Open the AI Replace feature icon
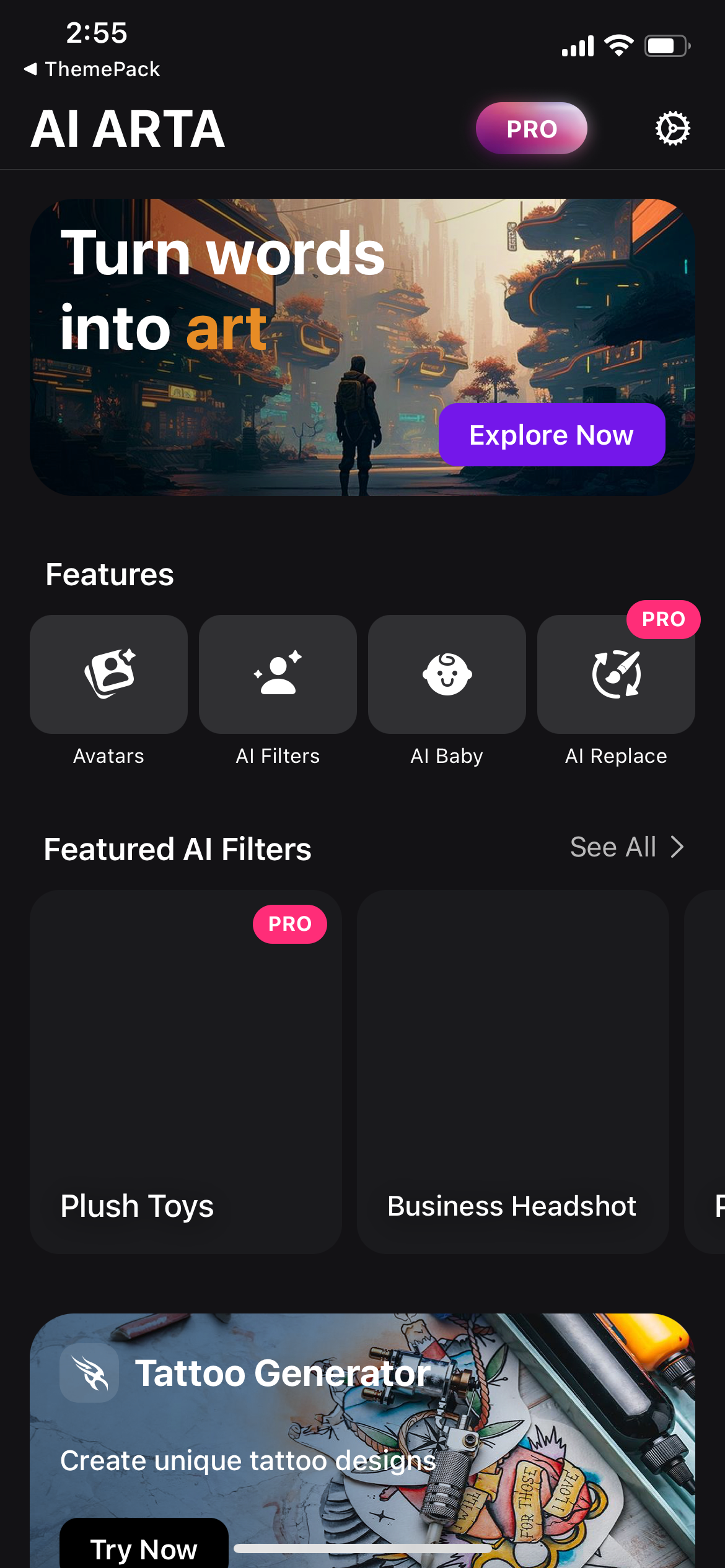 [x=616, y=674]
